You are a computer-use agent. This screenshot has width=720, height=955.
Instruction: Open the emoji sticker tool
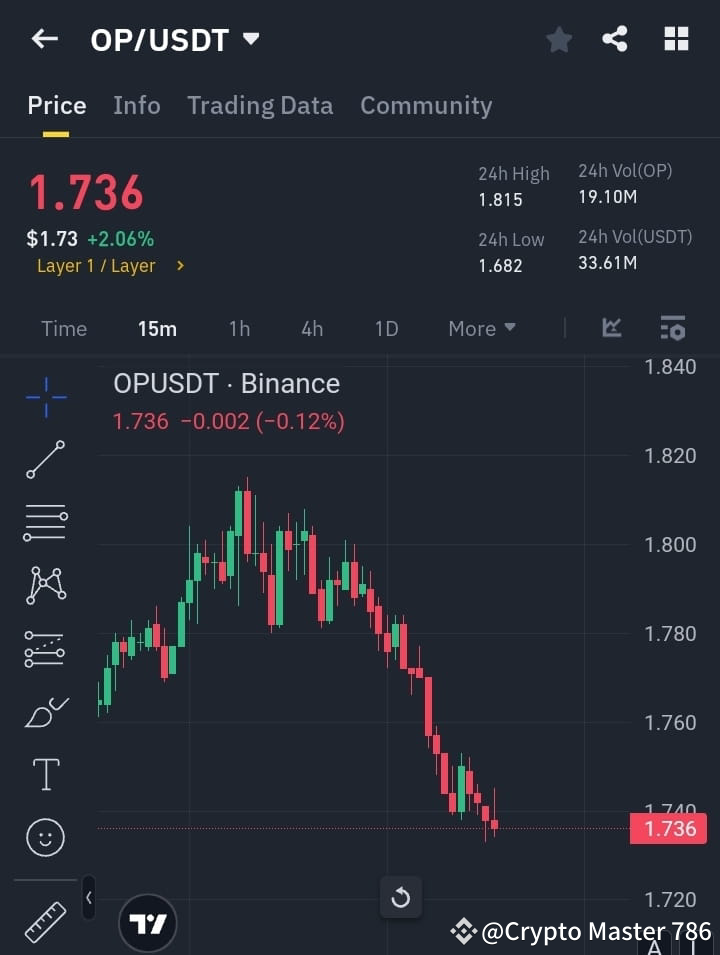(x=45, y=837)
